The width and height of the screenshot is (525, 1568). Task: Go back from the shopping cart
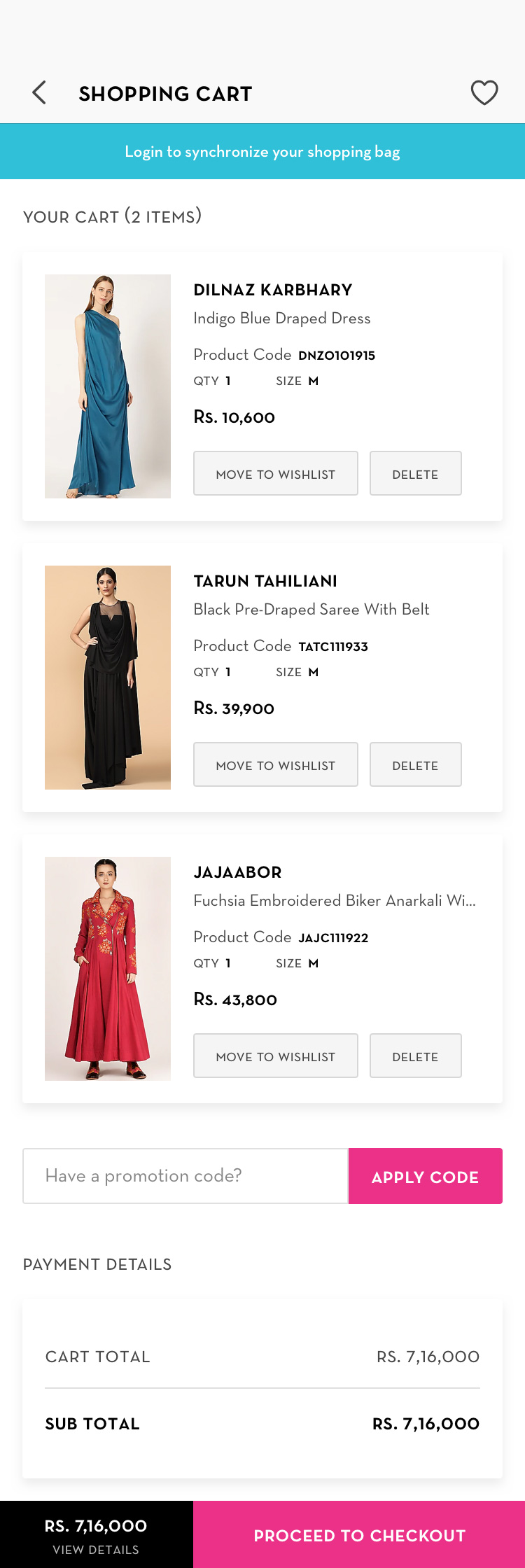[39, 92]
